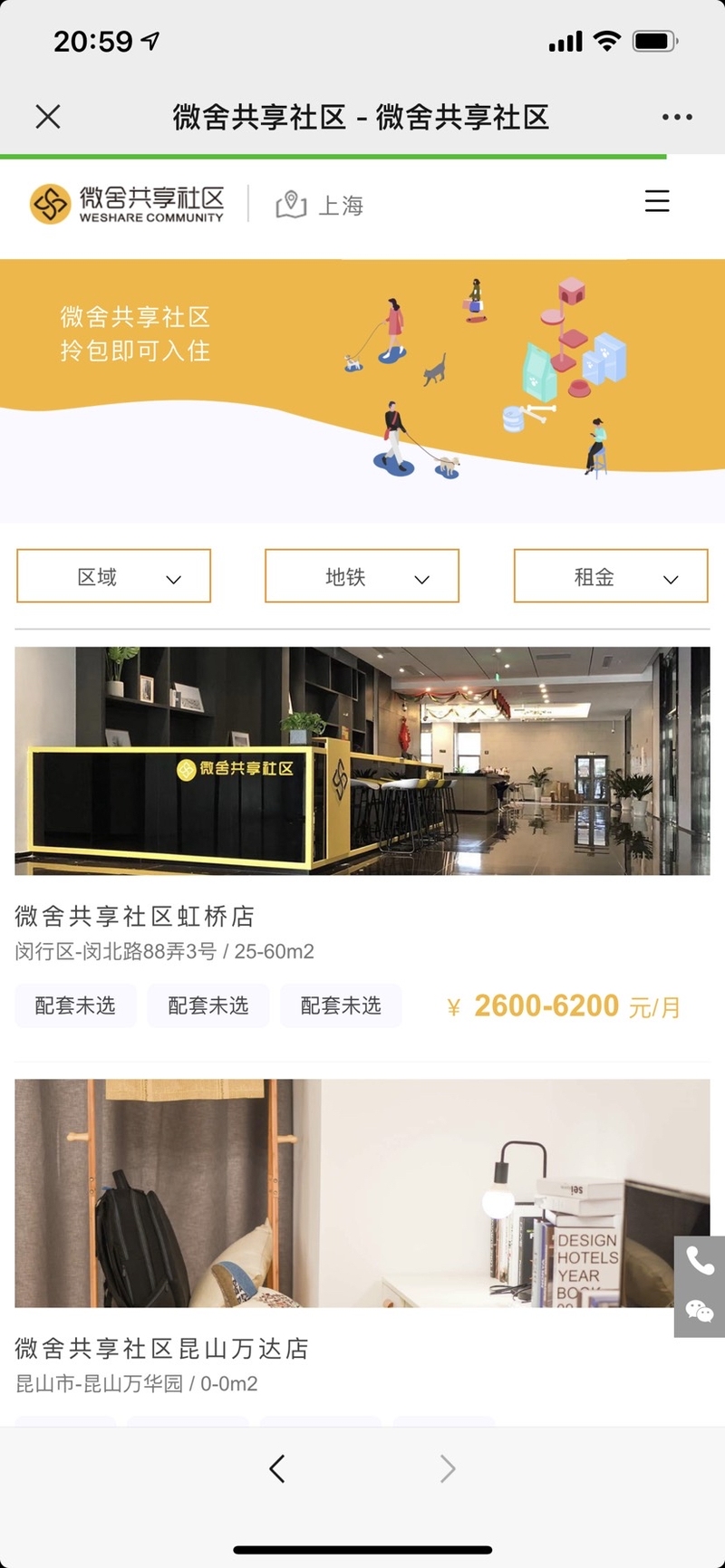Viewport: 725px width, 1568px height.
Task: Expand the 地铁 filter dropdown
Action: pos(362,576)
